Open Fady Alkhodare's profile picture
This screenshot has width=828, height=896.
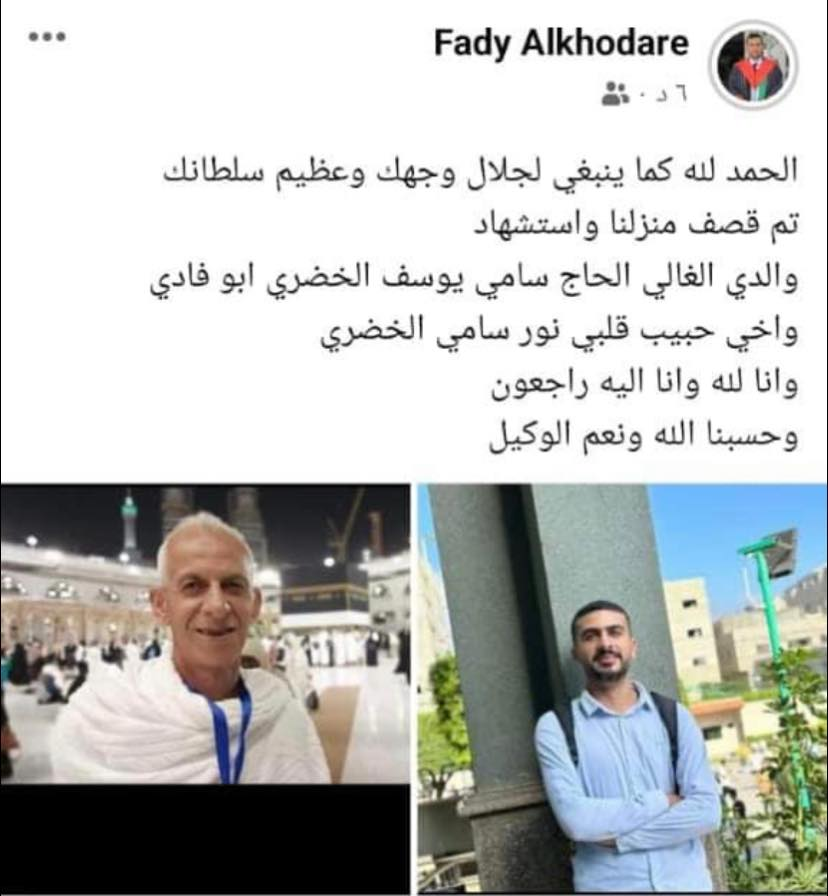(754, 66)
